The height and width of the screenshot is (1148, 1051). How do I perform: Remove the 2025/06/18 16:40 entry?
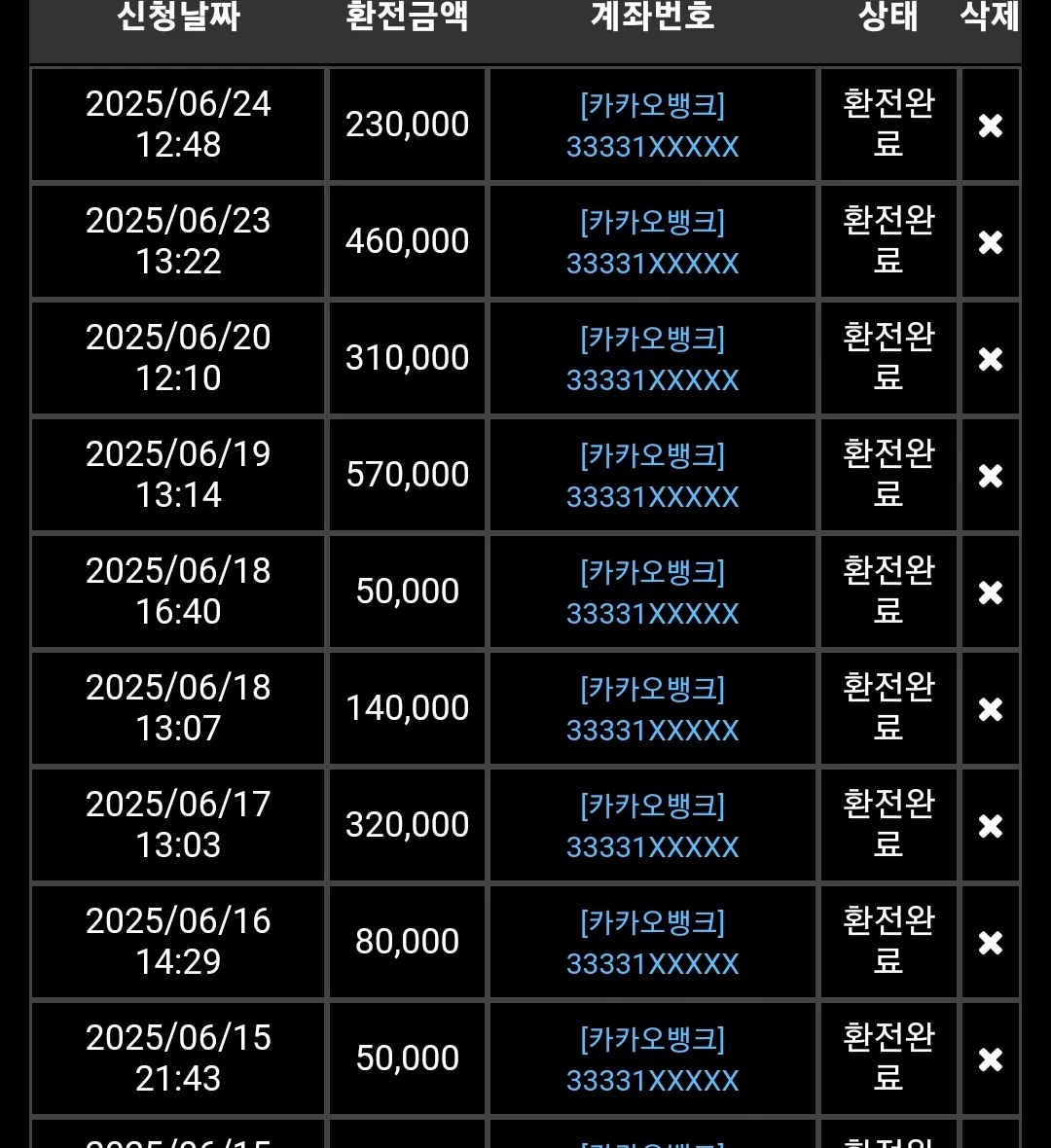coord(991,592)
